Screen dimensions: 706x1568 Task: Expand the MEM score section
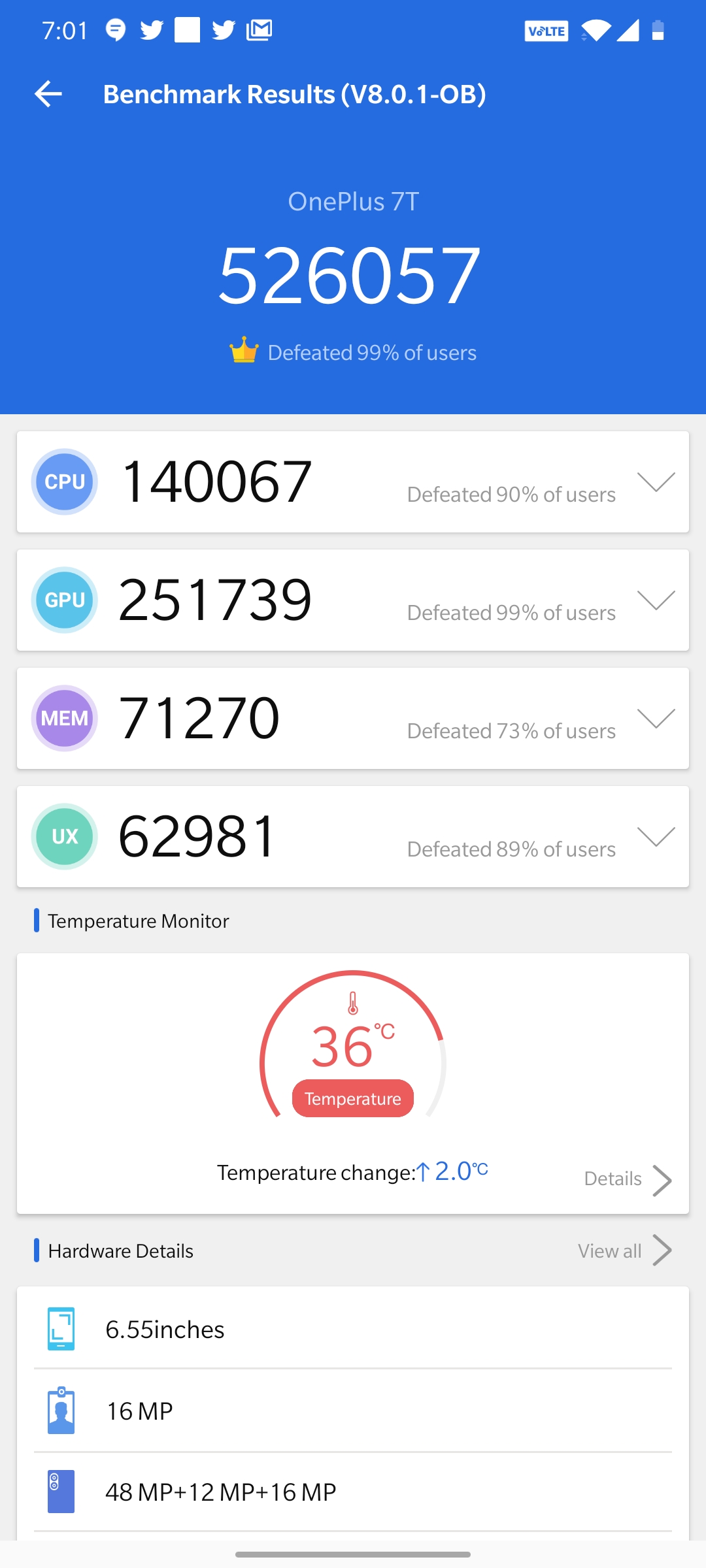656,719
